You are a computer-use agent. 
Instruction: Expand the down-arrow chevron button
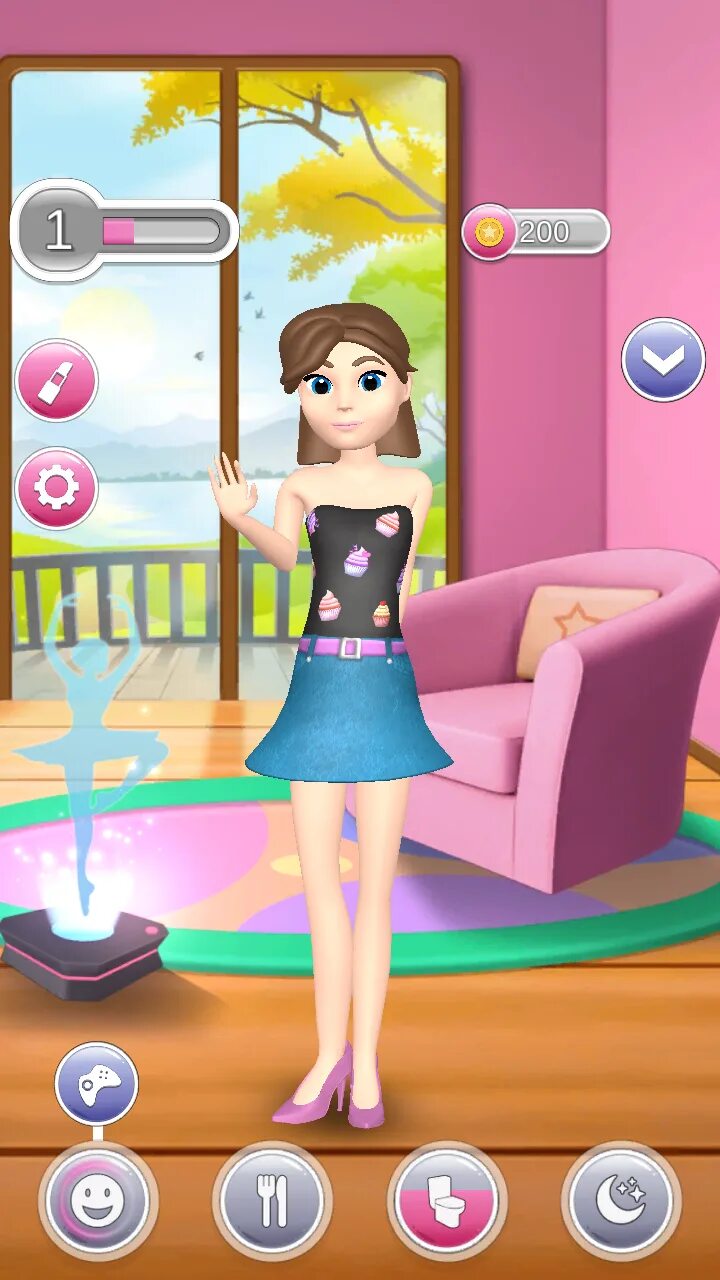pyautogui.click(x=663, y=360)
